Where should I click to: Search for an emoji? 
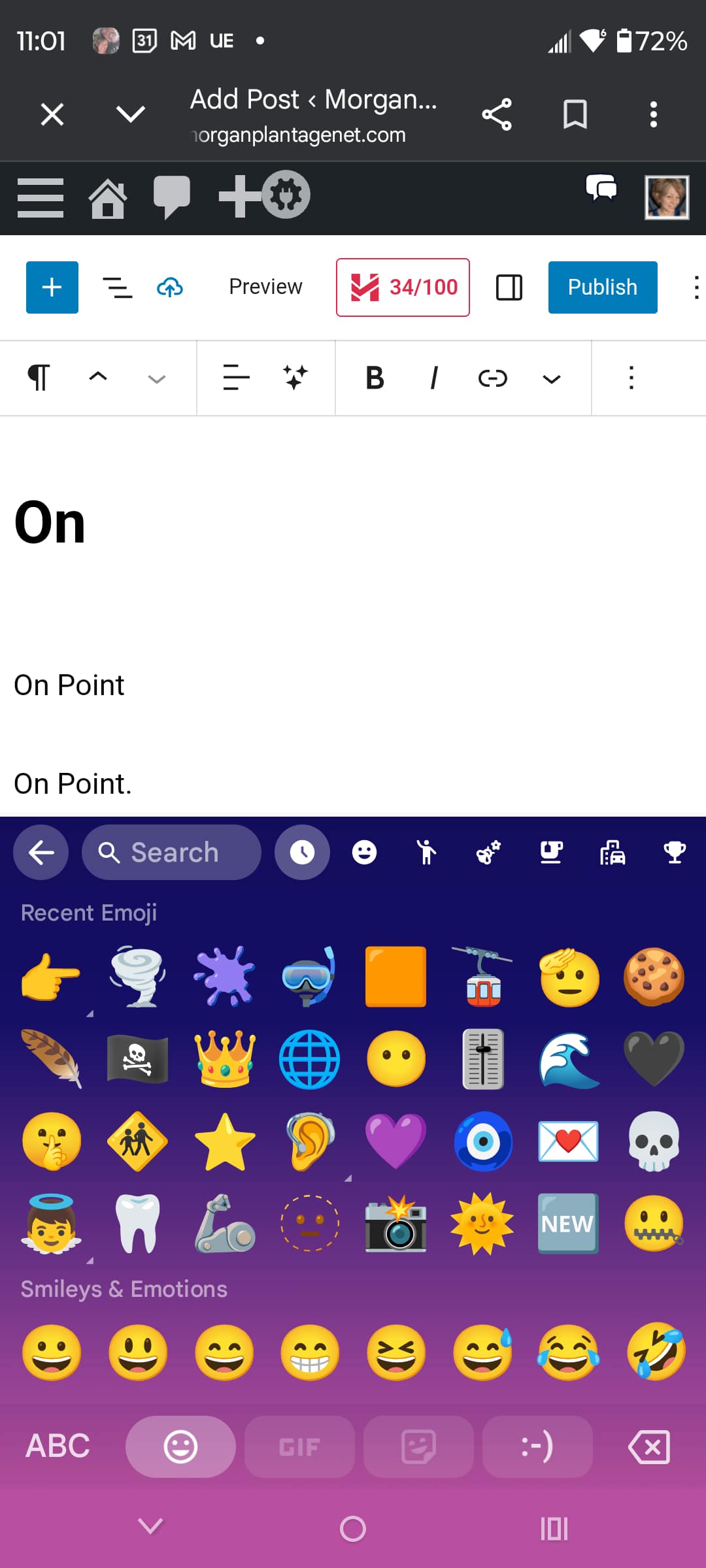[171, 853]
